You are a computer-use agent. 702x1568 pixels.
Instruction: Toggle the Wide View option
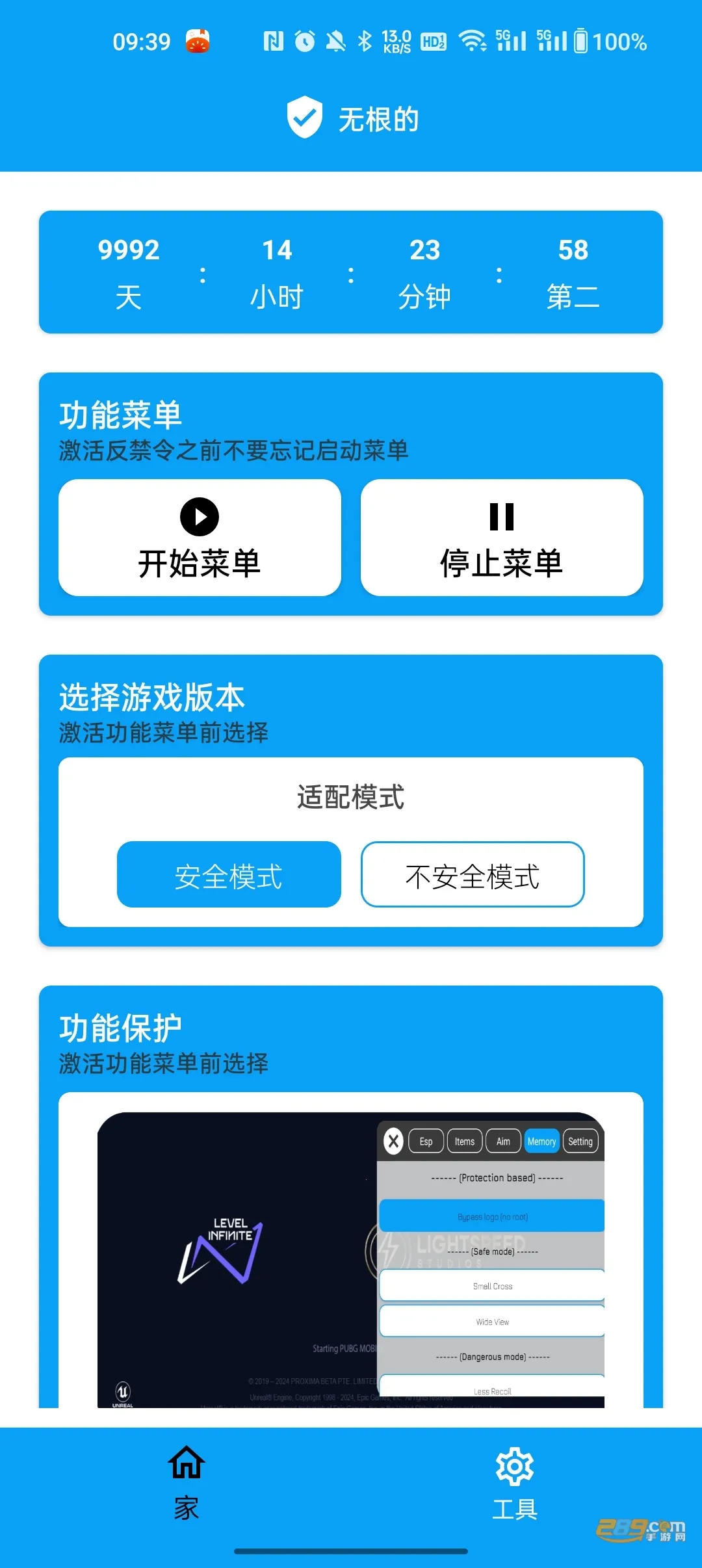point(492,1321)
